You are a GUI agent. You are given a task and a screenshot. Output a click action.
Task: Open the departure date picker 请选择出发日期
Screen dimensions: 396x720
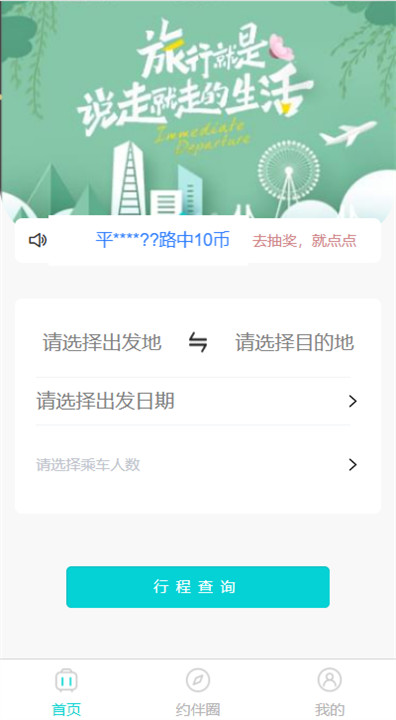(197, 401)
